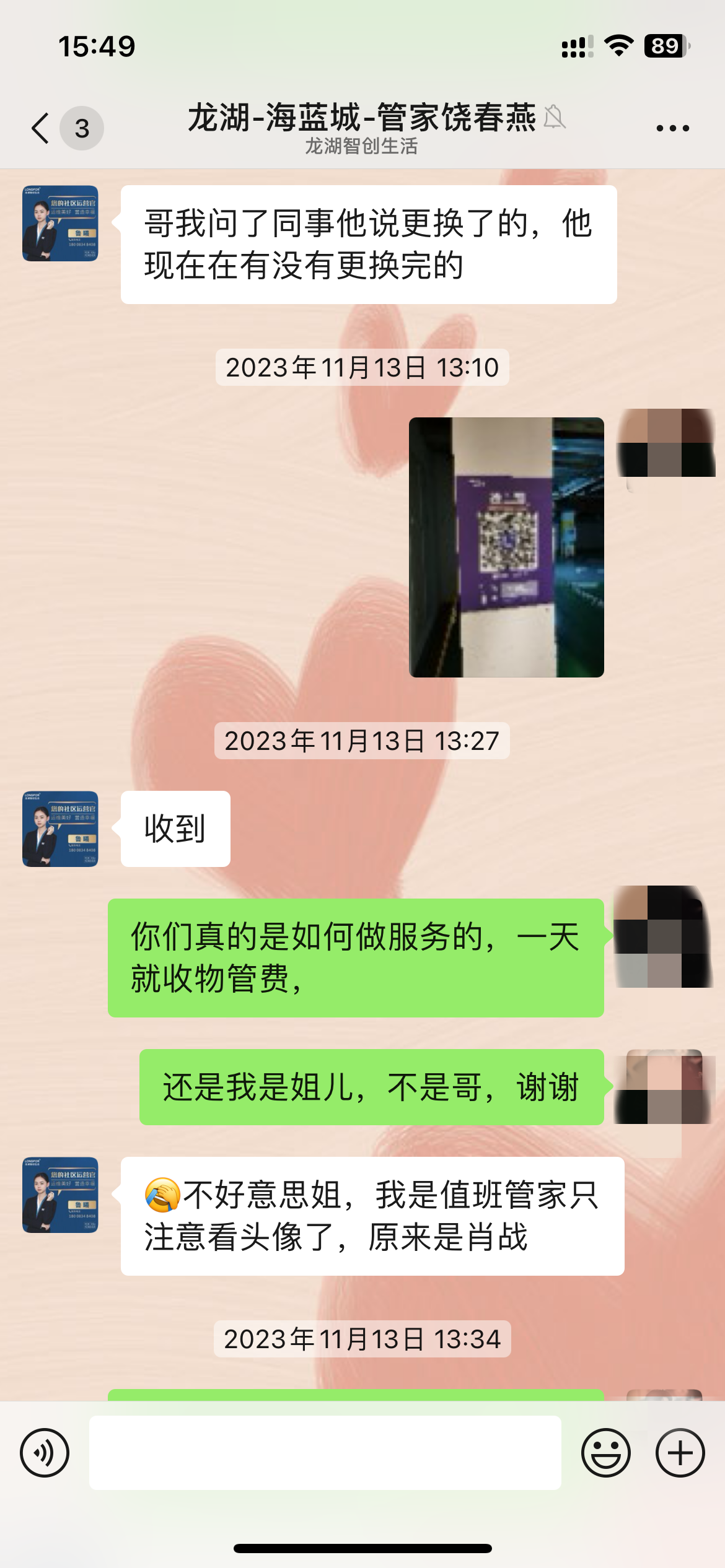Screen dimensions: 725x1568
Task: Go back to the chat list
Action: (41, 128)
